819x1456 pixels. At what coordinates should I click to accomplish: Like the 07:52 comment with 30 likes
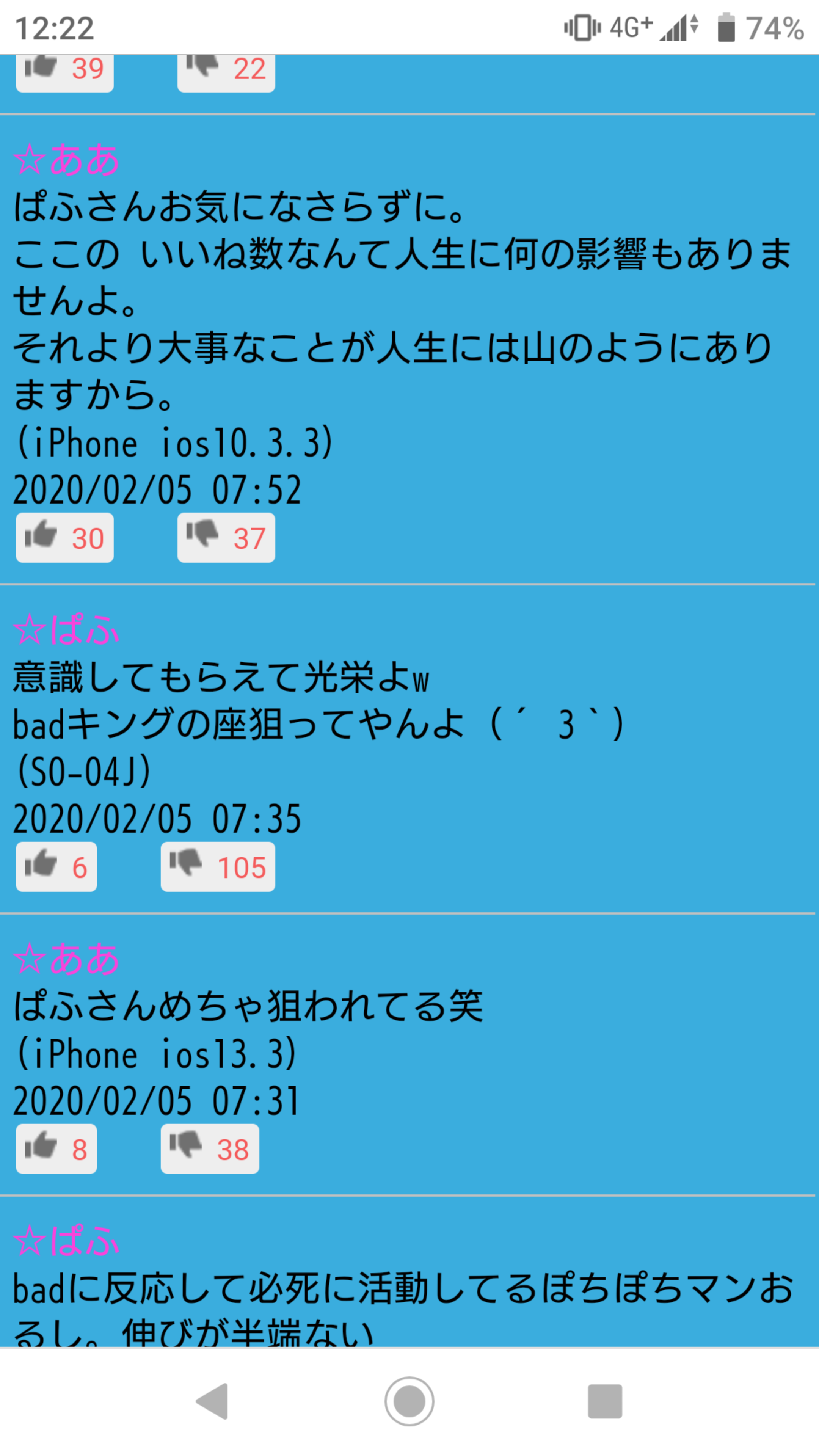pyautogui.click(x=64, y=538)
